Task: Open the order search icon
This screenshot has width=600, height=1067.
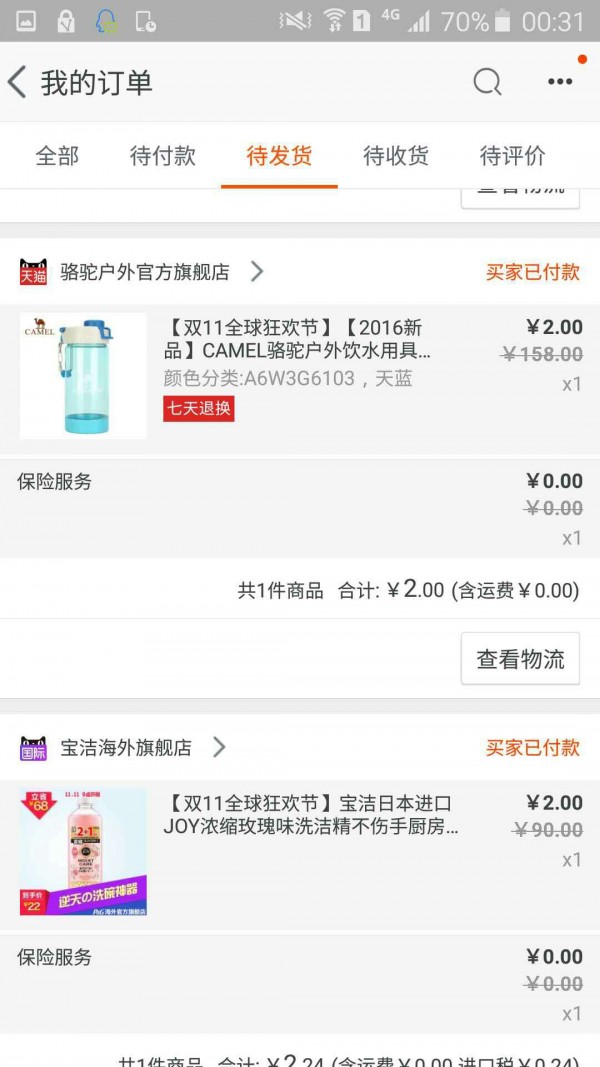Action: [x=487, y=82]
